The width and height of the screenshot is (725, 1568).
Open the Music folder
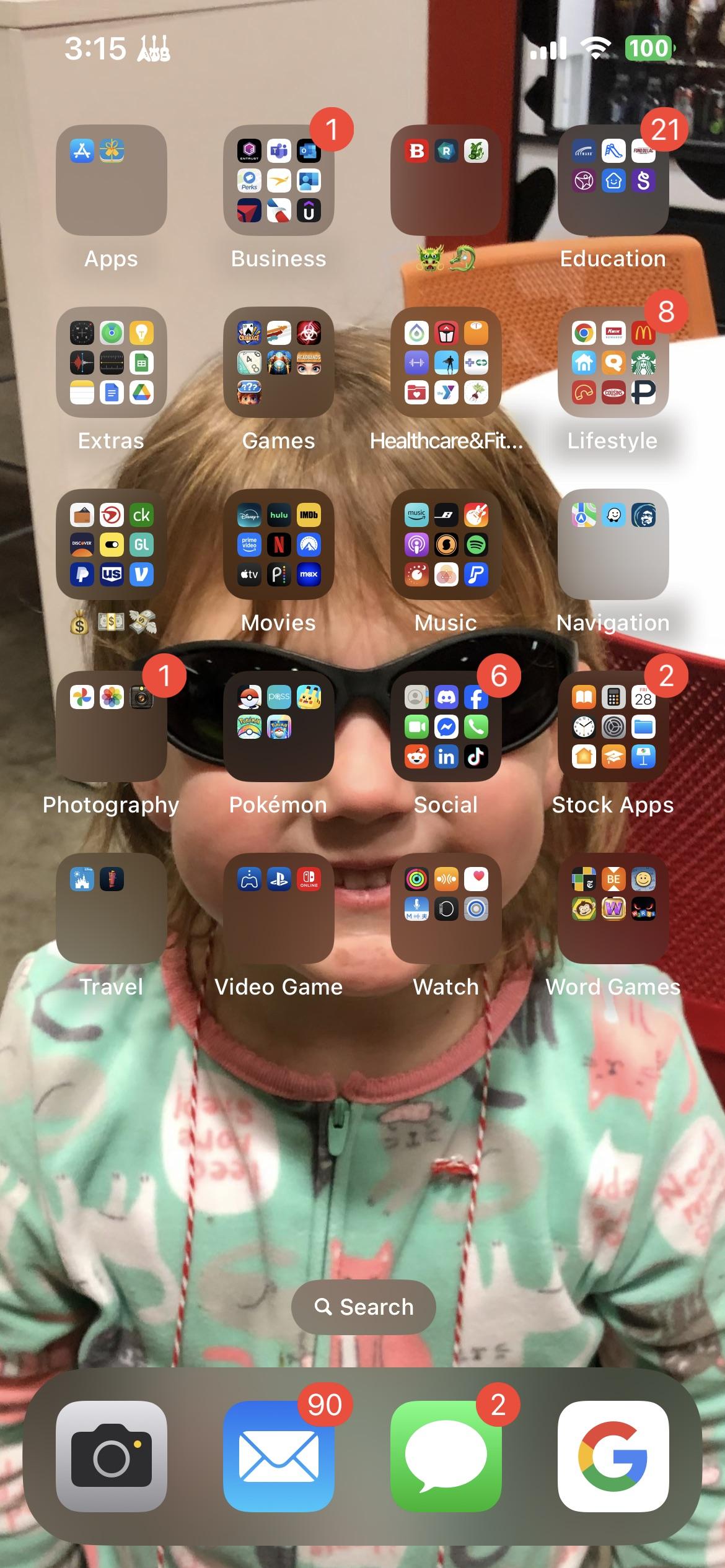pyautogui.click(x=446, y=544)
